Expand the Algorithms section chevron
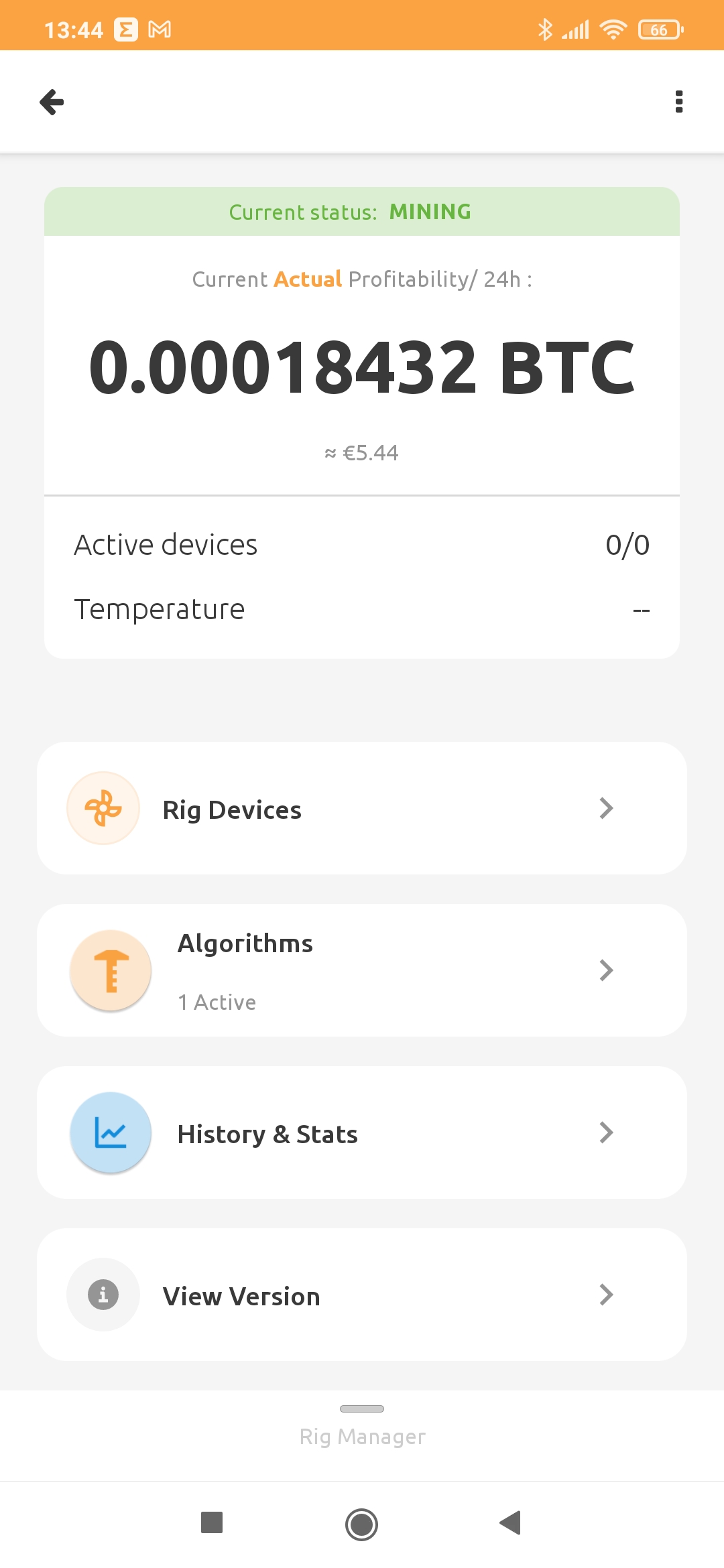 coord(605,970)
